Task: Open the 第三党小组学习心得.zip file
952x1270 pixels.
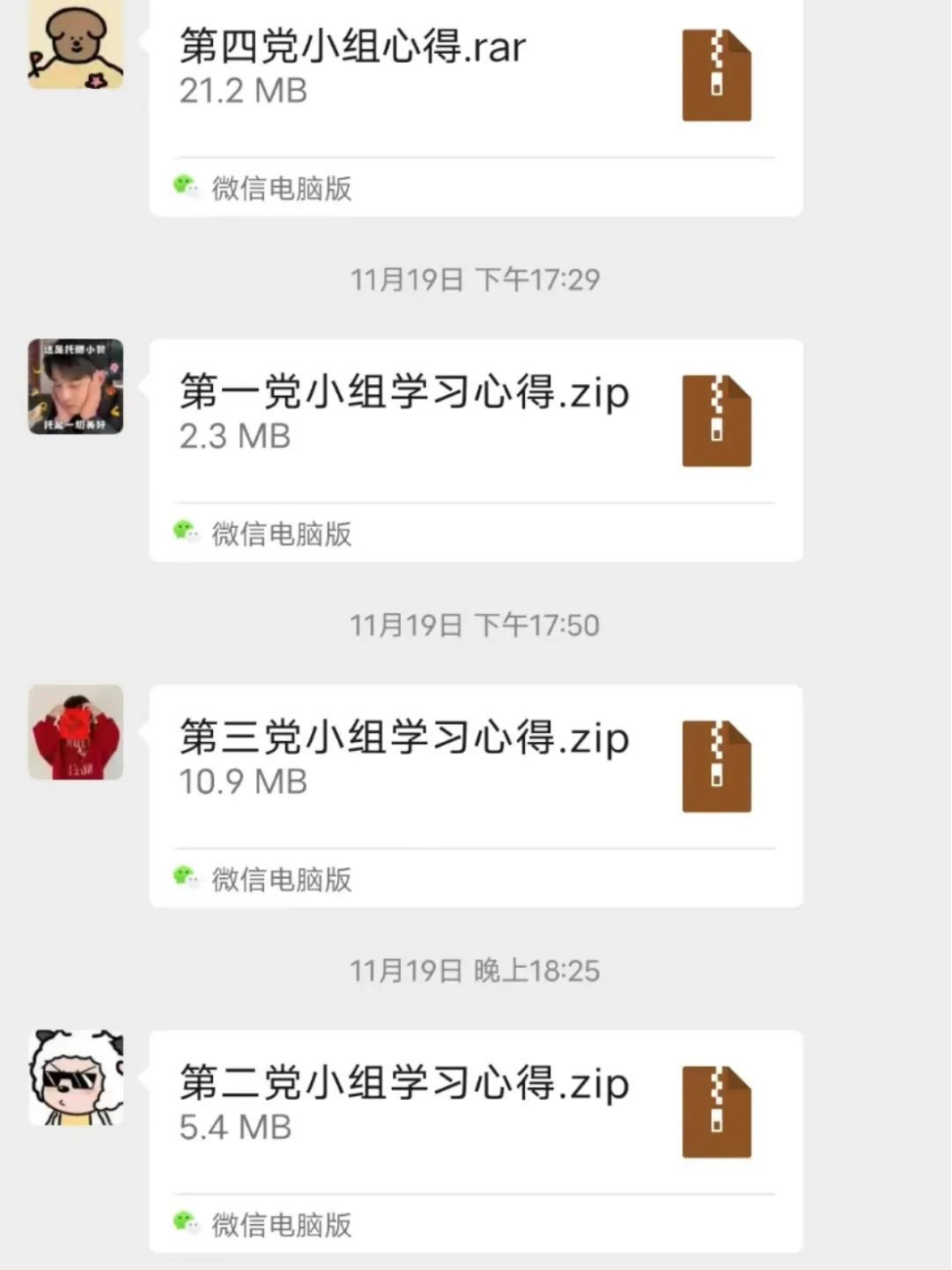Action: tap(475, 765)
